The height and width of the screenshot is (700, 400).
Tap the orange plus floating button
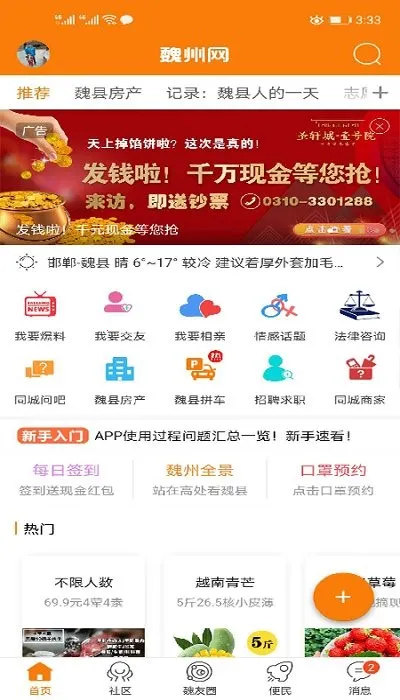coord(343,597)
